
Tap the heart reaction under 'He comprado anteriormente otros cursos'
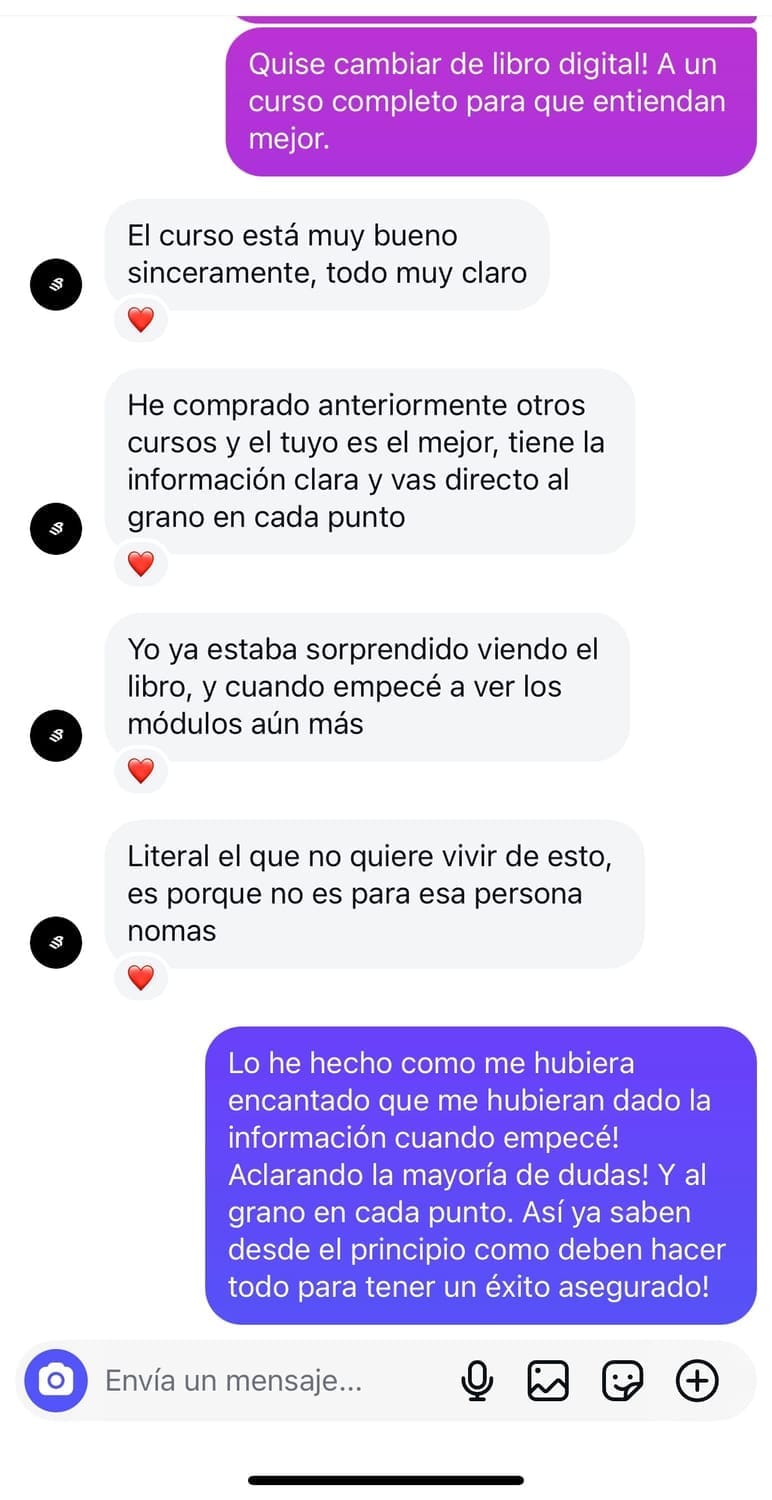[x=141, y=564]
